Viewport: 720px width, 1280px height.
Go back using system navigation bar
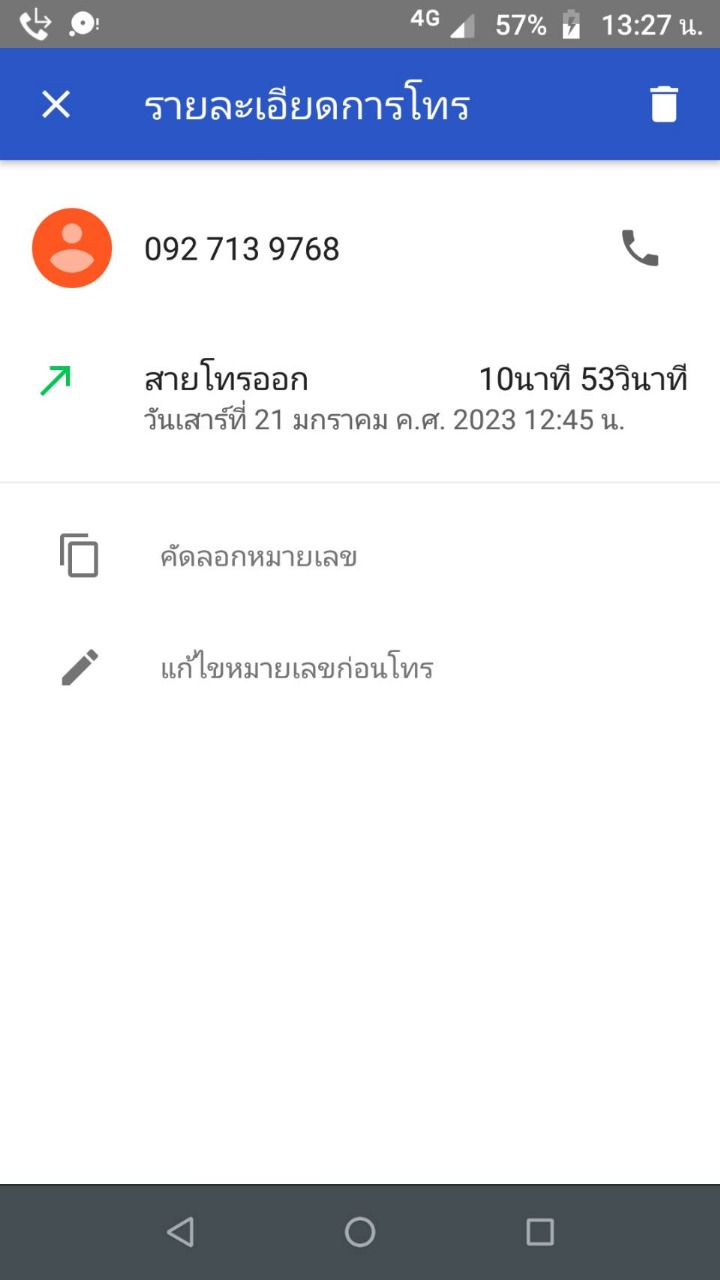(180, 1232)
